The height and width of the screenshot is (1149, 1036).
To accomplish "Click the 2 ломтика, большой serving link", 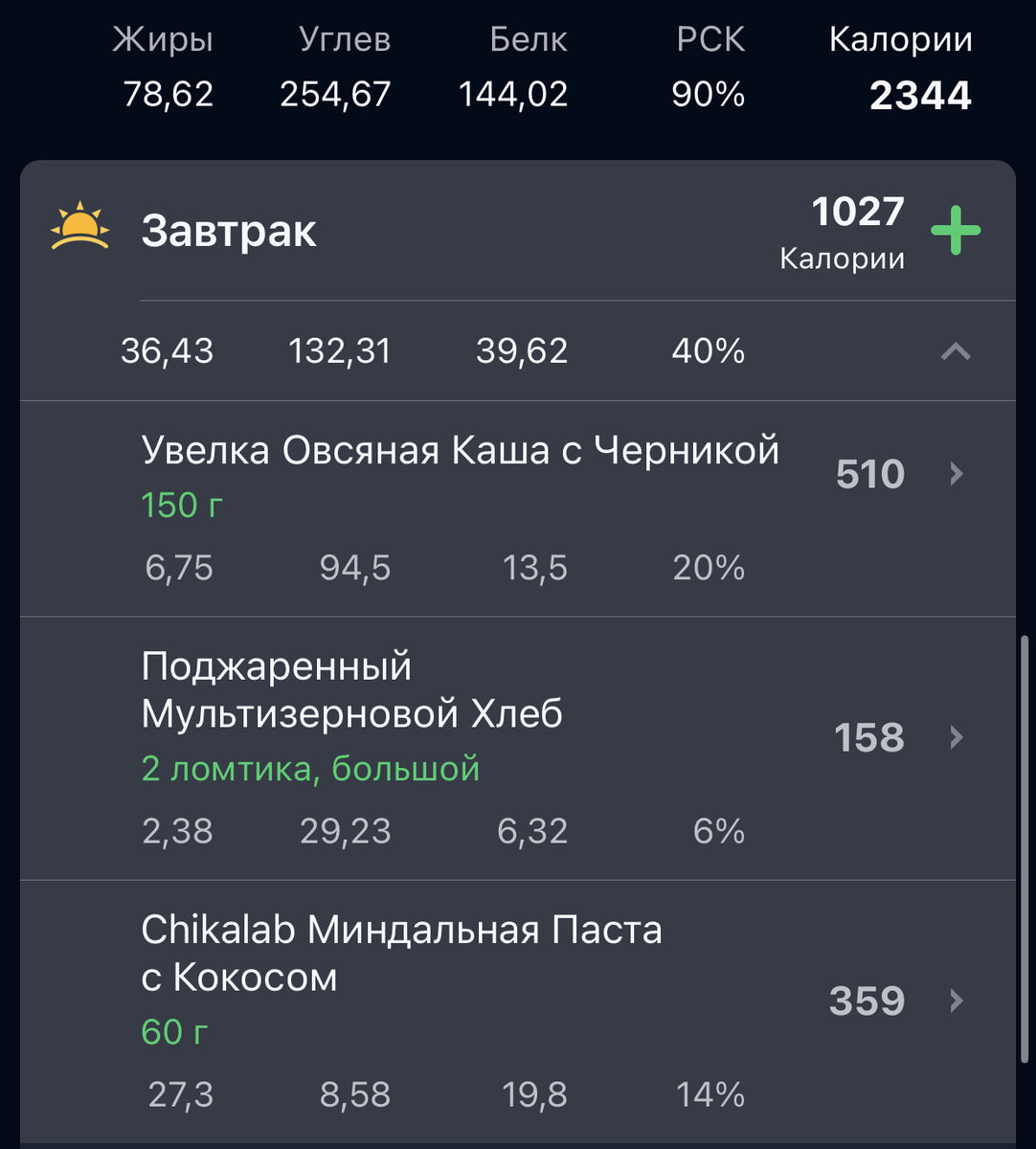I will pyautogui.click(x=311, y=768).
